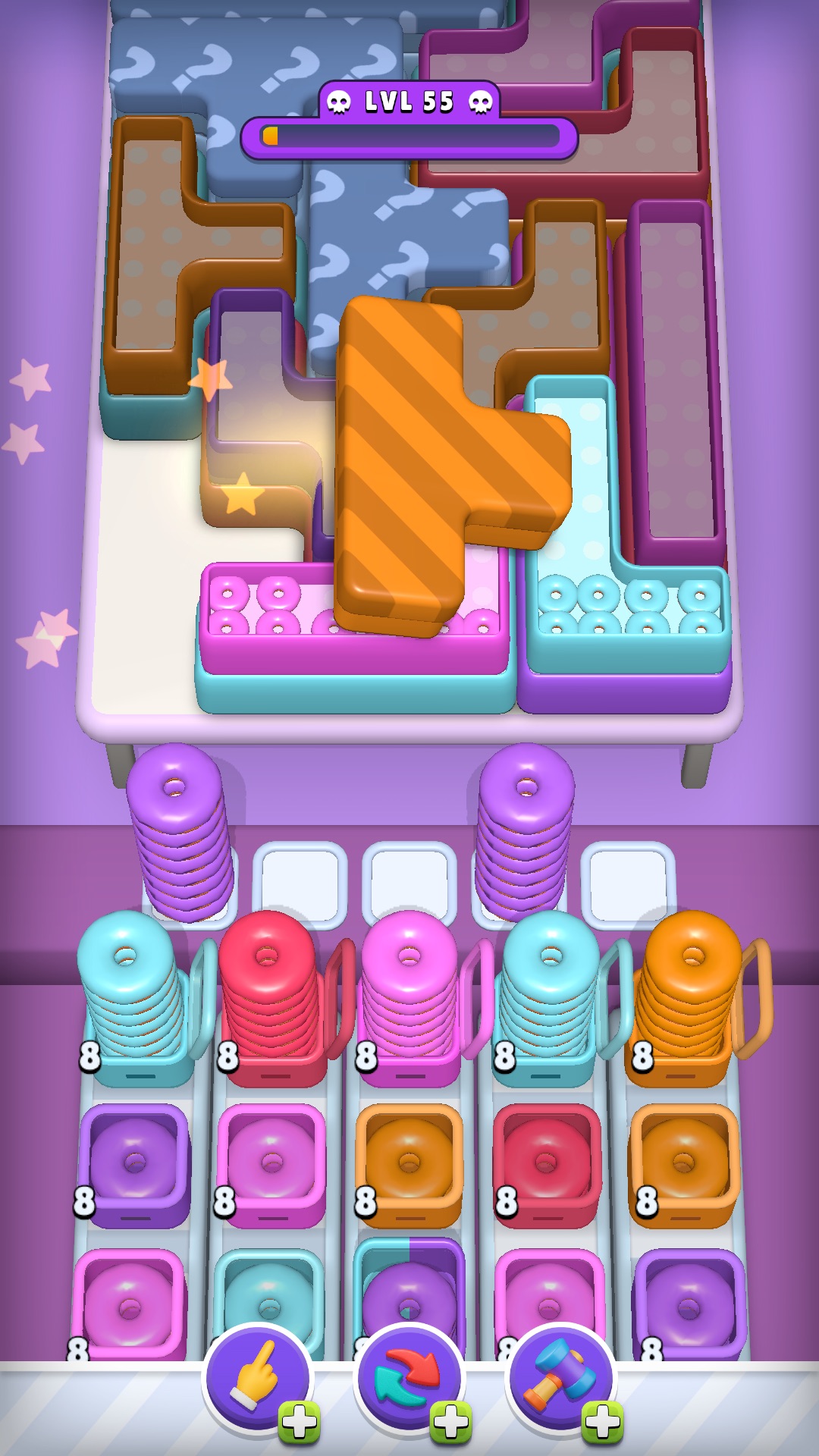The image size is (819, 1456).
Task: Use the hammer booster
Action: pos(561,1377)
